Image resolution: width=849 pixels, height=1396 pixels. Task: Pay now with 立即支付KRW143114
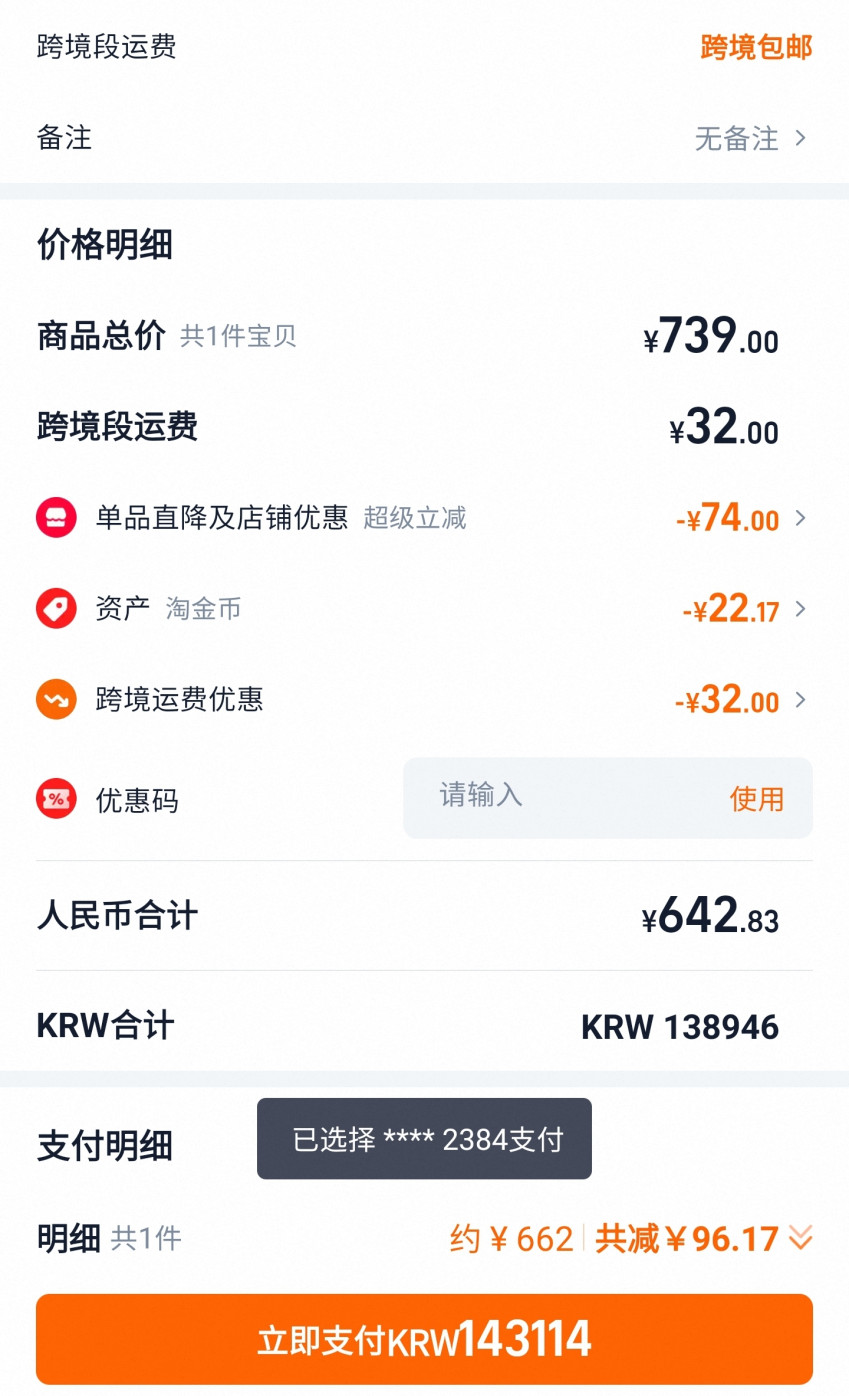(424, 1339)
